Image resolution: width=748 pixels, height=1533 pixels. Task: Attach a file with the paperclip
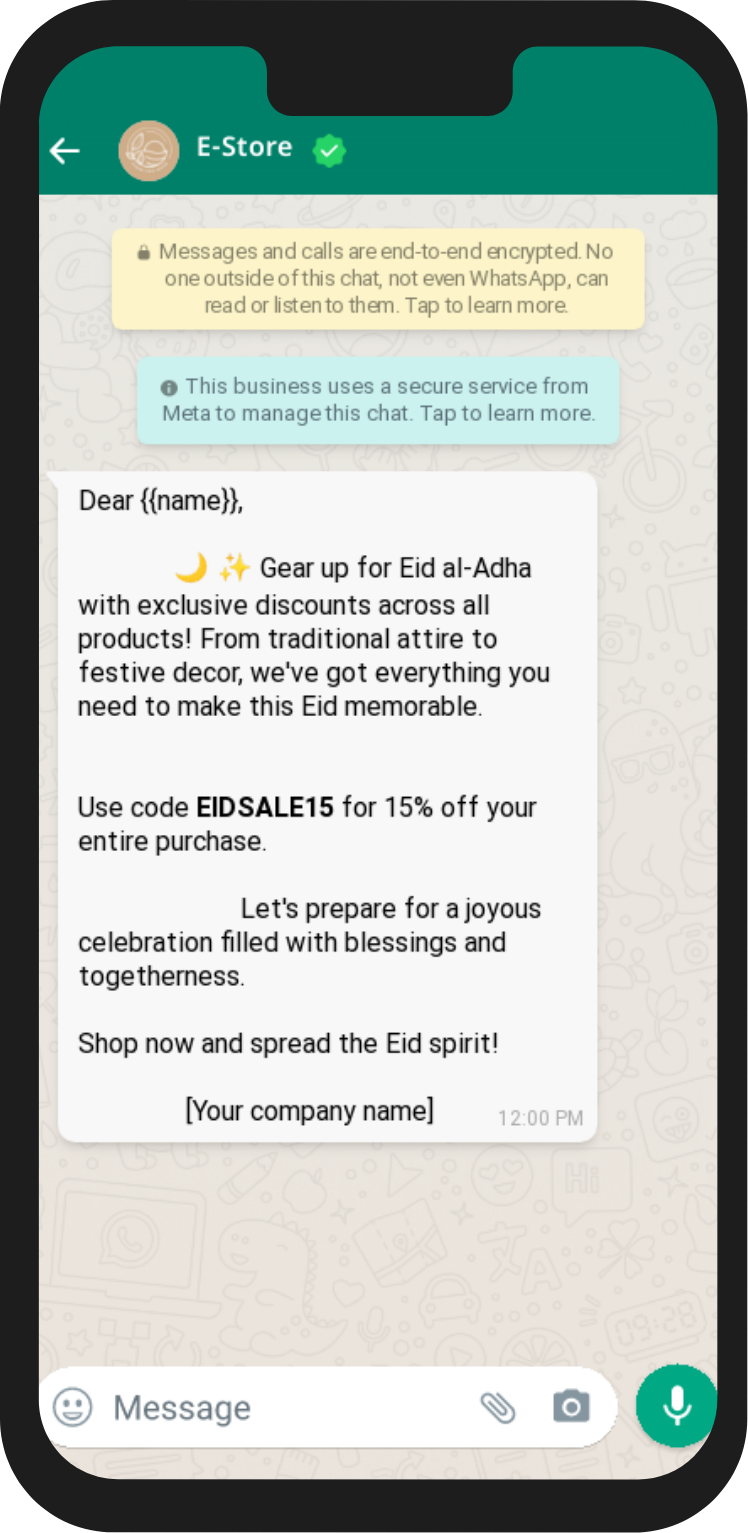tap(497, 1407)
